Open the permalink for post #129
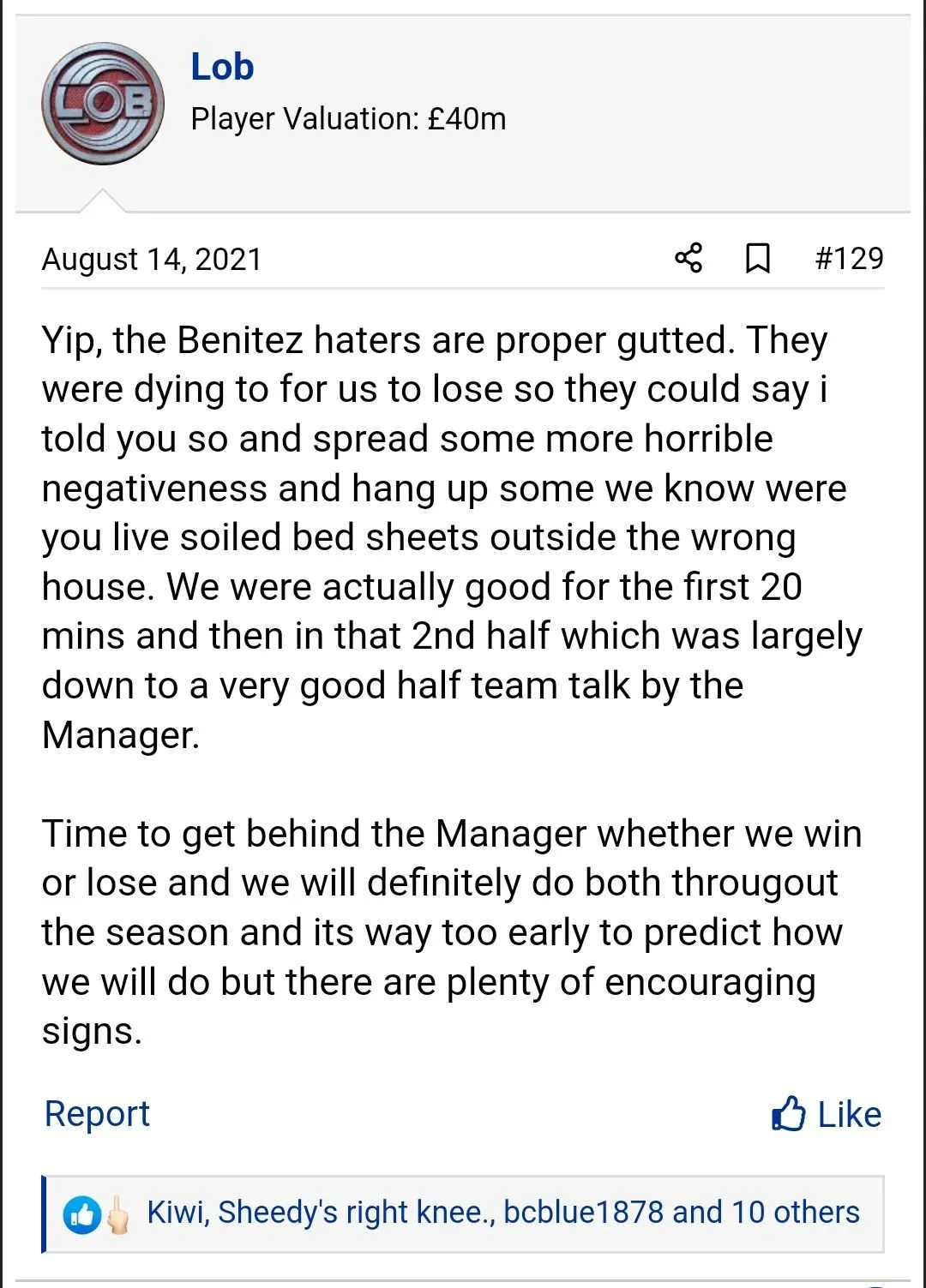The height and width of the screenshot is (1288, 926). pyautogui.click(x=848, y=258)
